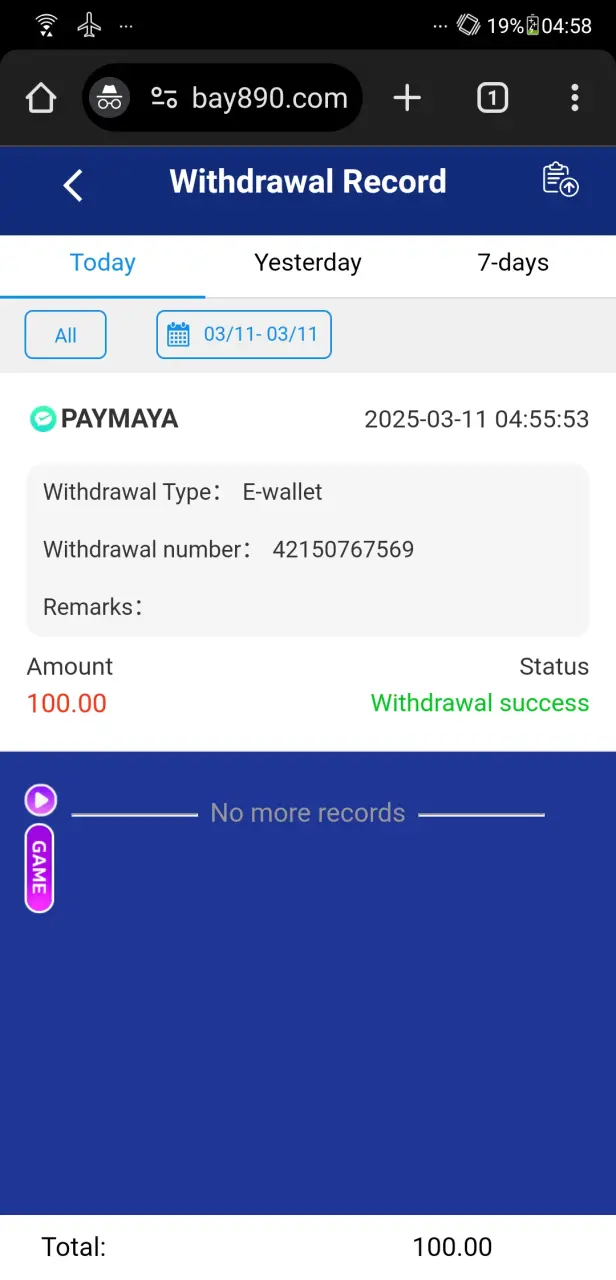Switch to the Yesterday tab
616x1280 pixels.
pyautogui.click(x=308, y=264)
